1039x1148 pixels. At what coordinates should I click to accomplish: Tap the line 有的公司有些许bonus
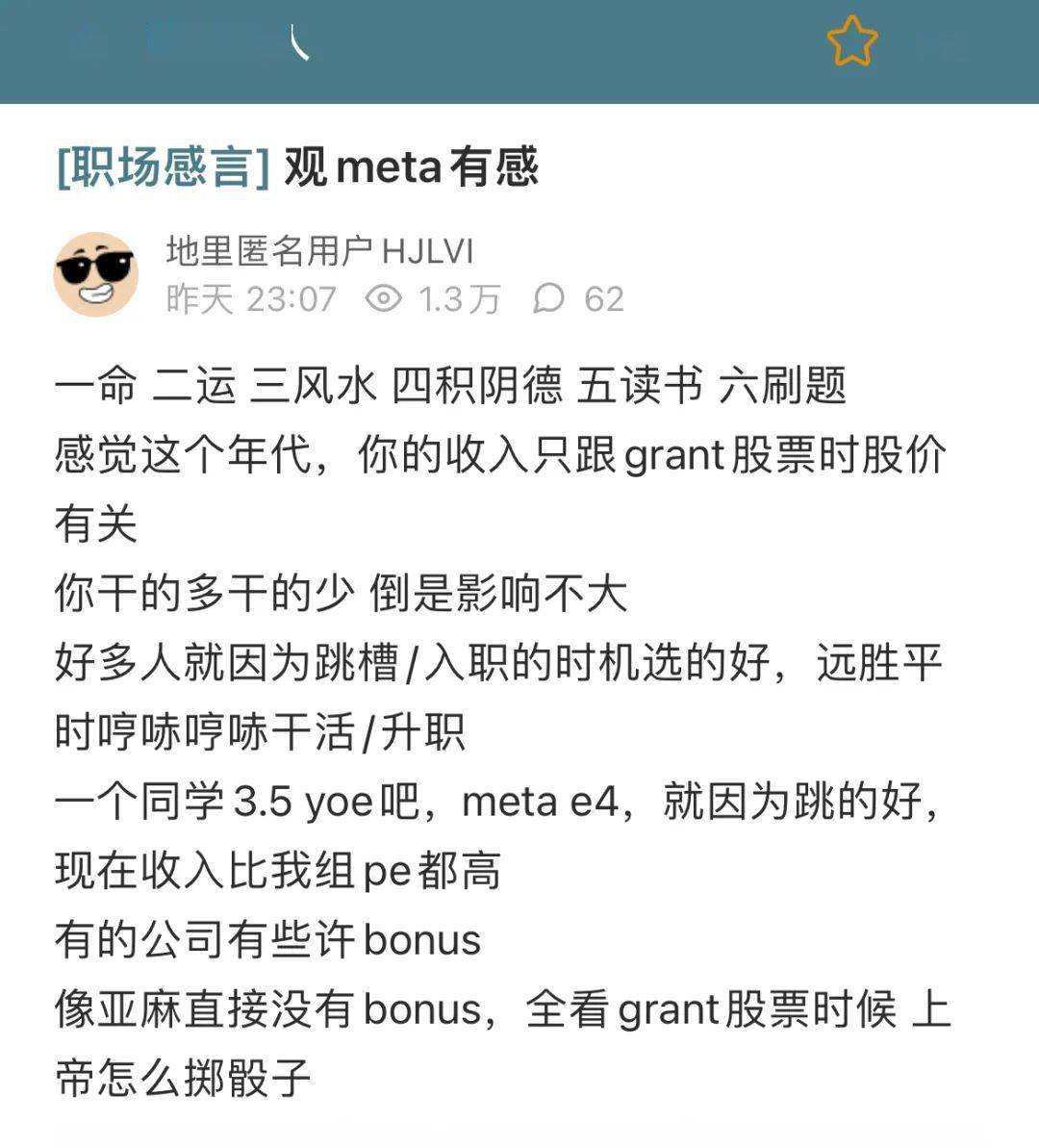[269, 940]
